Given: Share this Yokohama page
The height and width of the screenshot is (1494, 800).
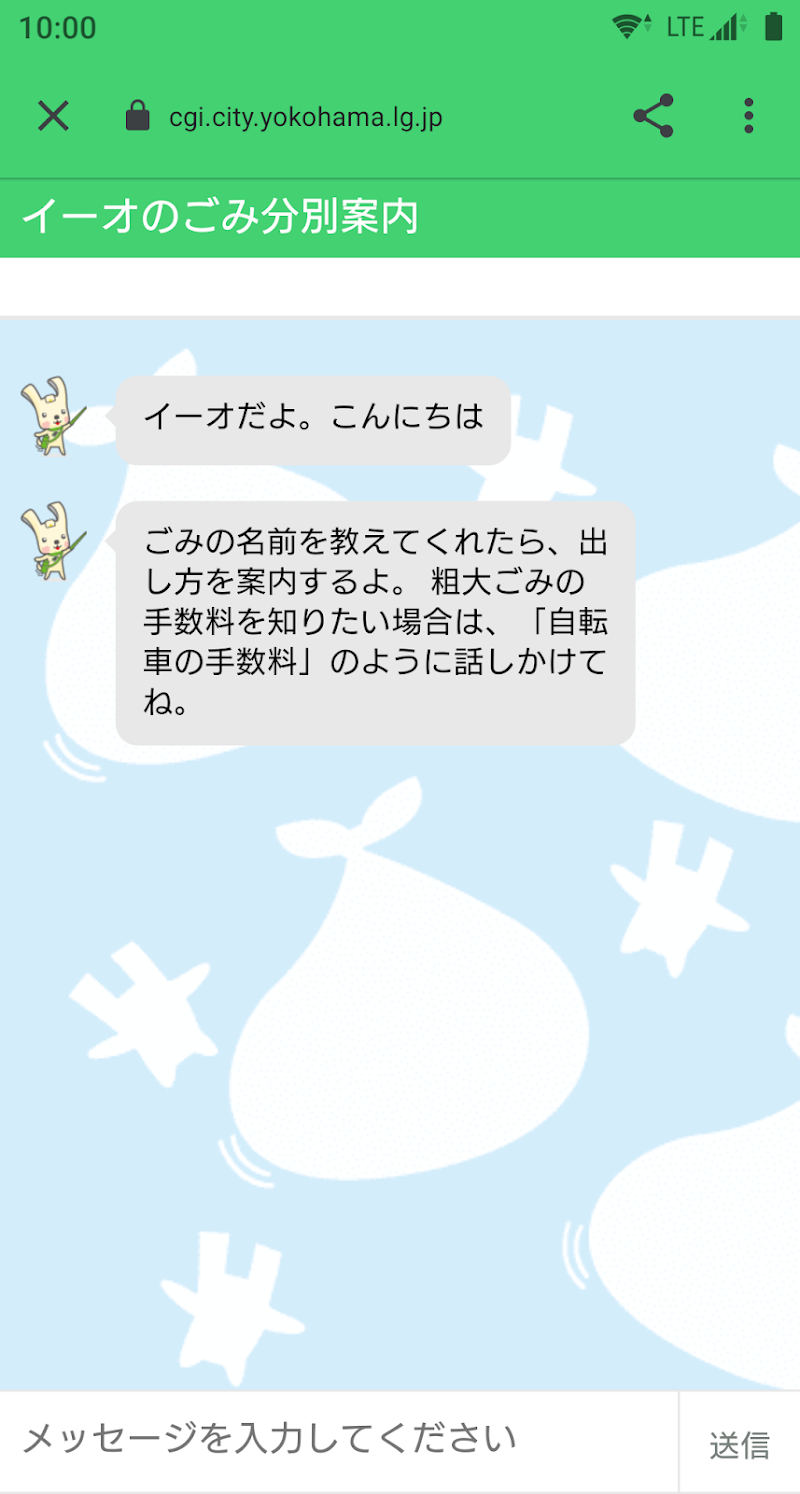Looking at the screenshot, I should click(x=653, y=117).
